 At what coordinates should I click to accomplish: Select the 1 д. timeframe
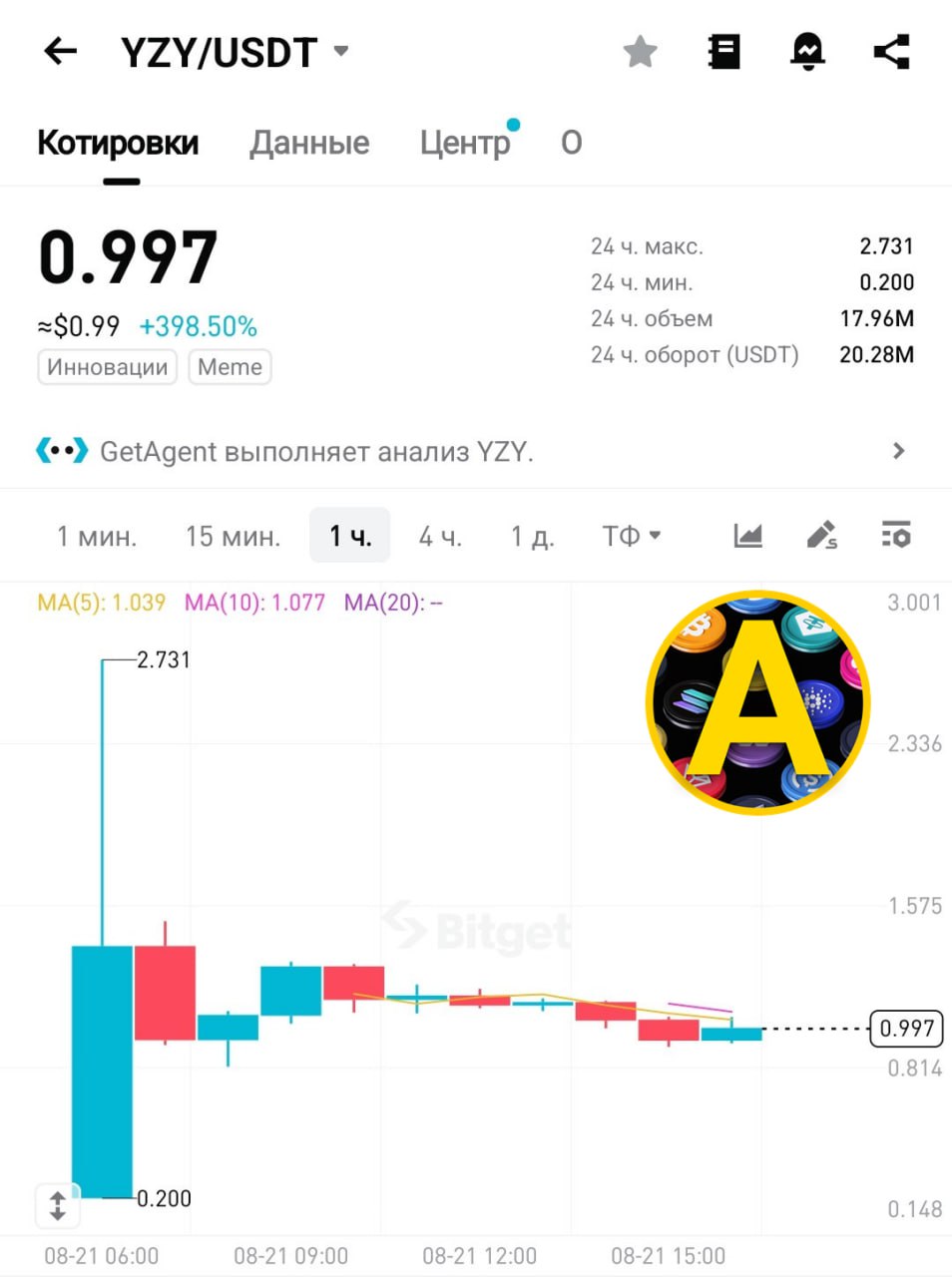(532, 536)
